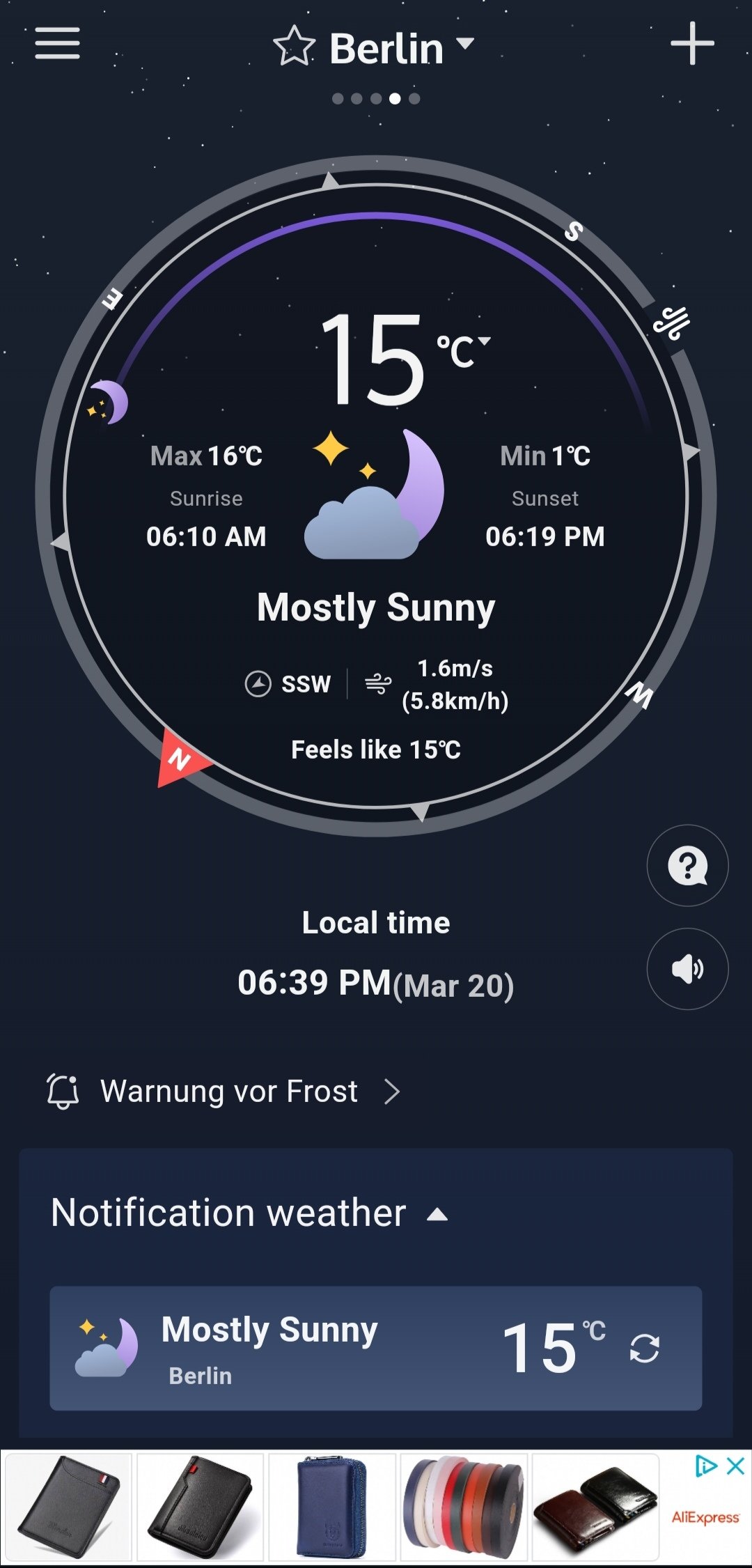Viewport: 752px width, 1568px height.
Task: Open the Warnung vor Frost alert
Action: (x=228, y=1092)
